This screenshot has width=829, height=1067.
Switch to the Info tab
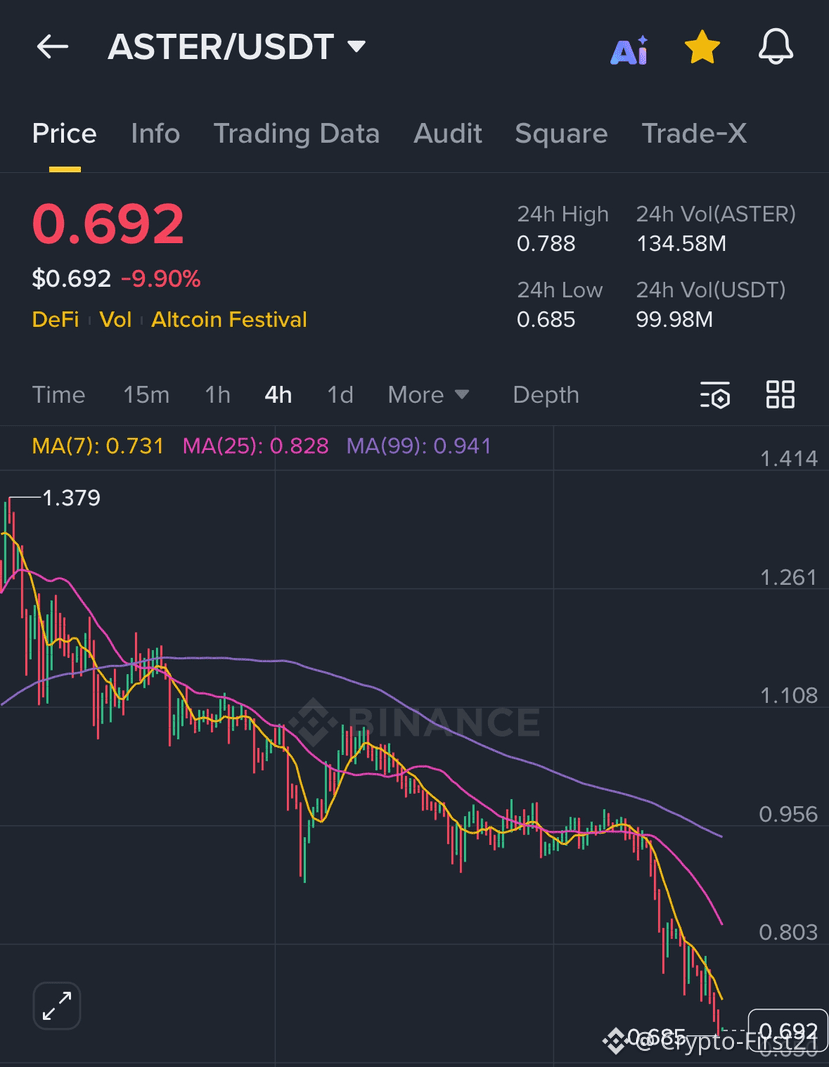click(155, 133)
